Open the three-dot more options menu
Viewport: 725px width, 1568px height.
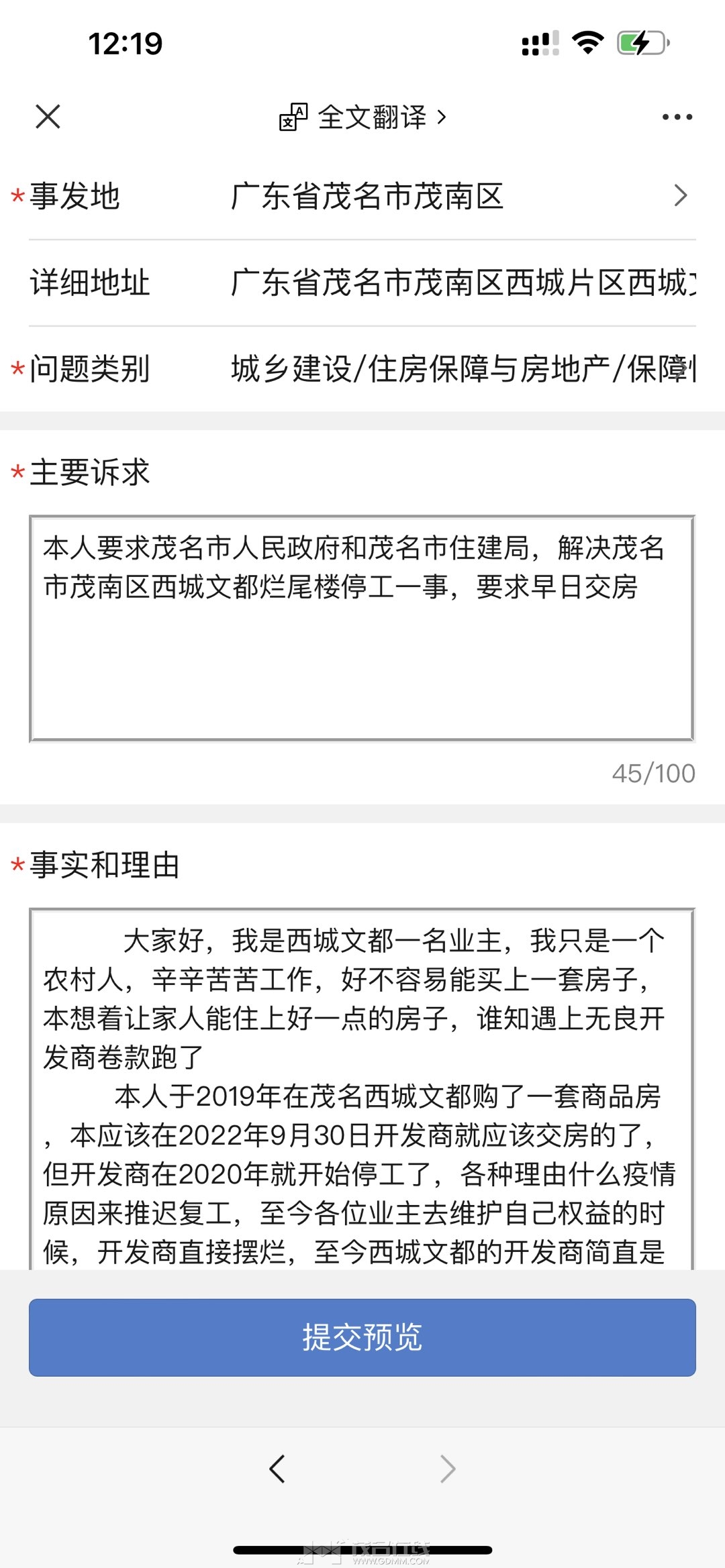677,117
